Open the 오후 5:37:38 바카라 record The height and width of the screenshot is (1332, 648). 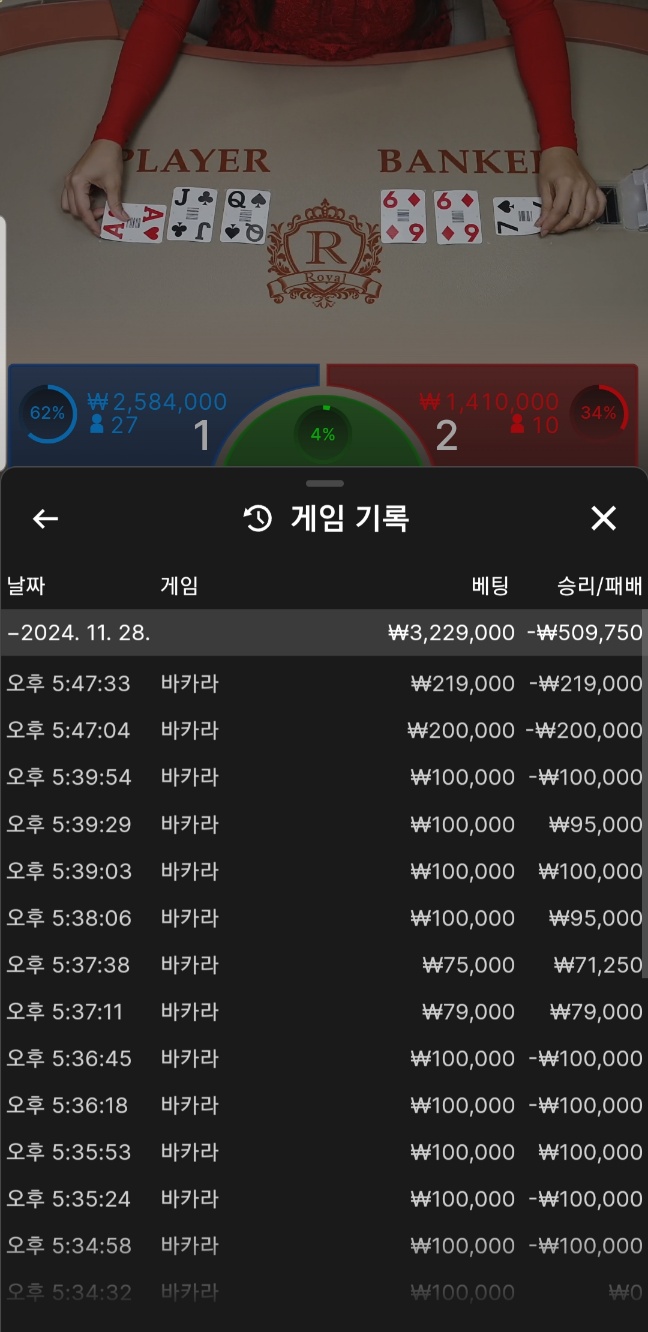coord(324,965)
